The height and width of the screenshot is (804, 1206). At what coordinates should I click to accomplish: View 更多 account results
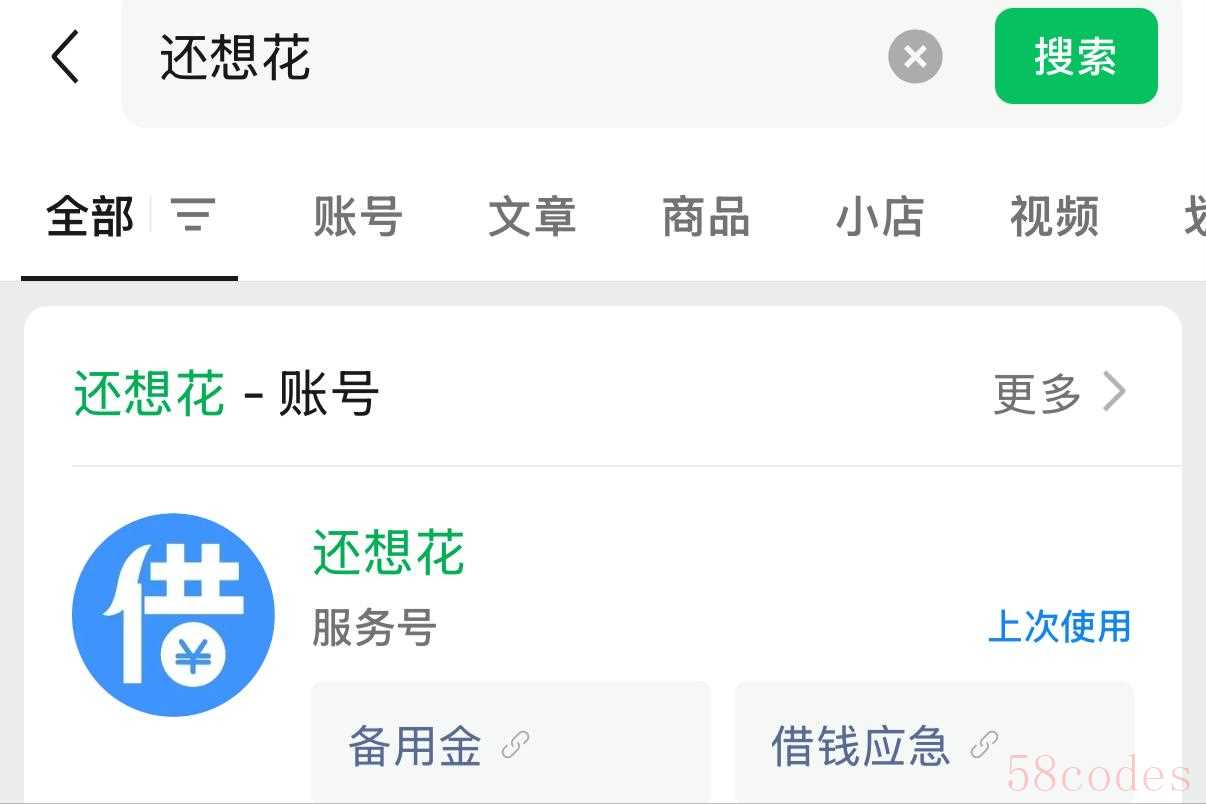click(x=1058, y=393)
